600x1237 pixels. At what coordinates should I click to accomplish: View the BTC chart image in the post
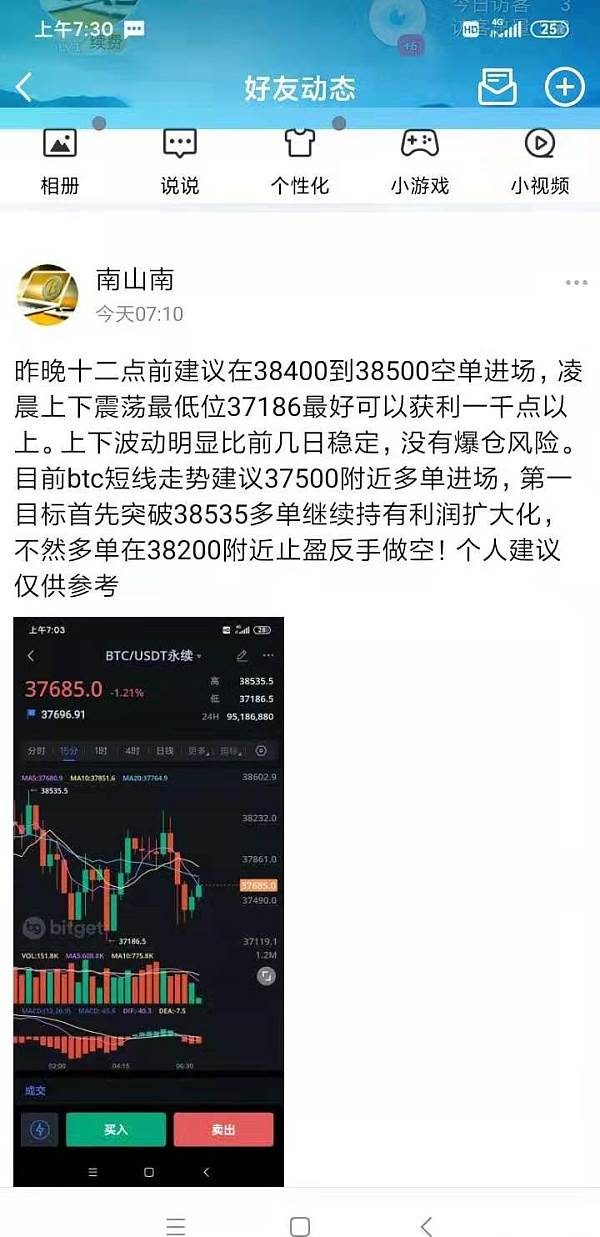click(149, 900)
